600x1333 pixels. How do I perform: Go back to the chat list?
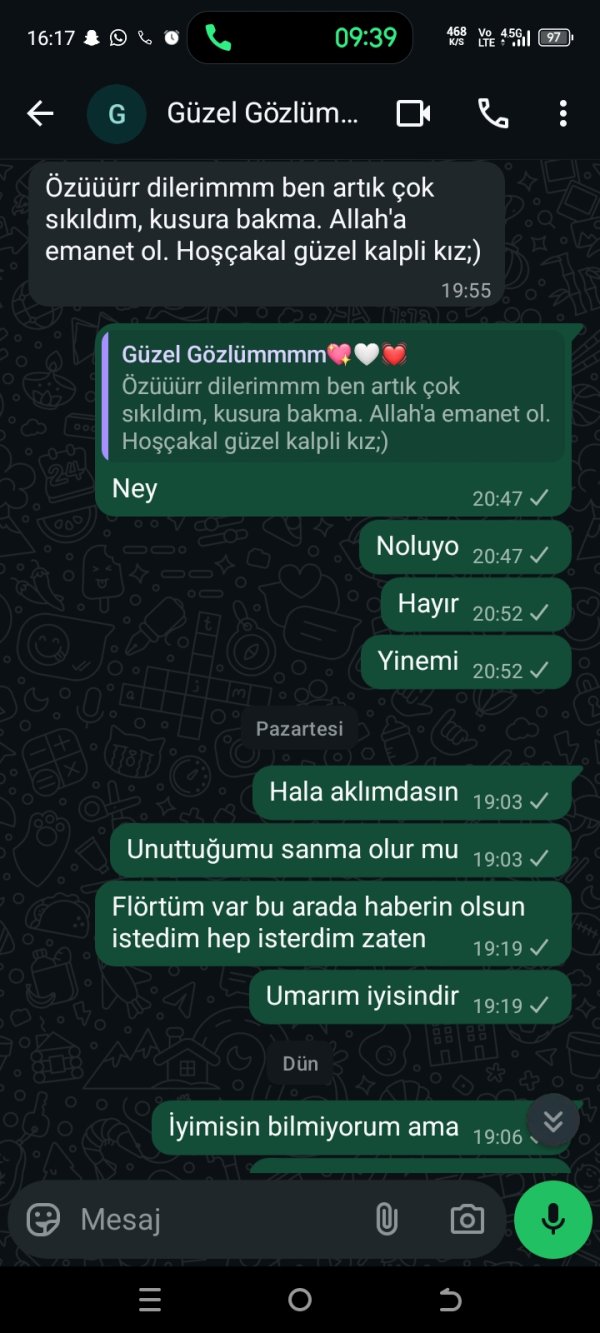coord(40,114)
